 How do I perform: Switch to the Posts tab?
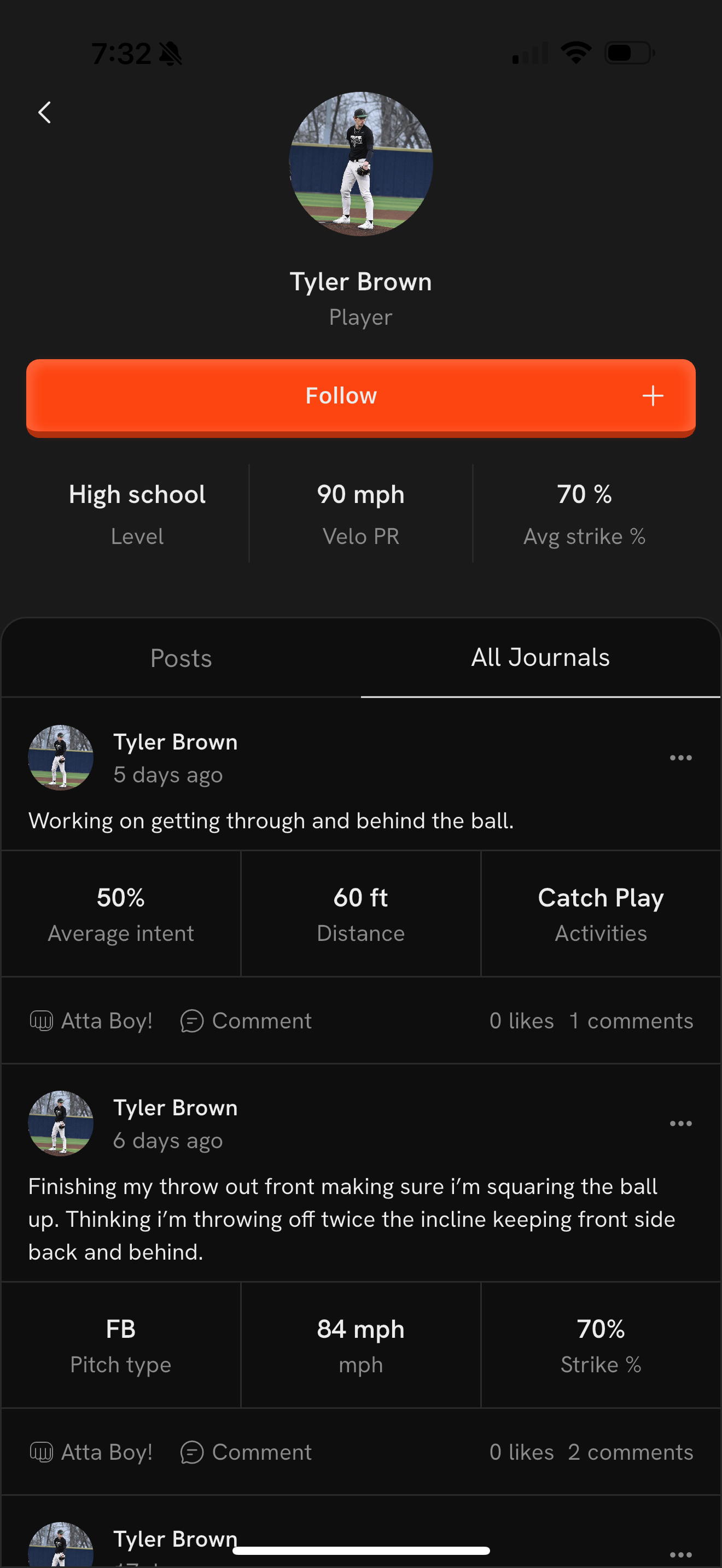(x=181, y=658)
